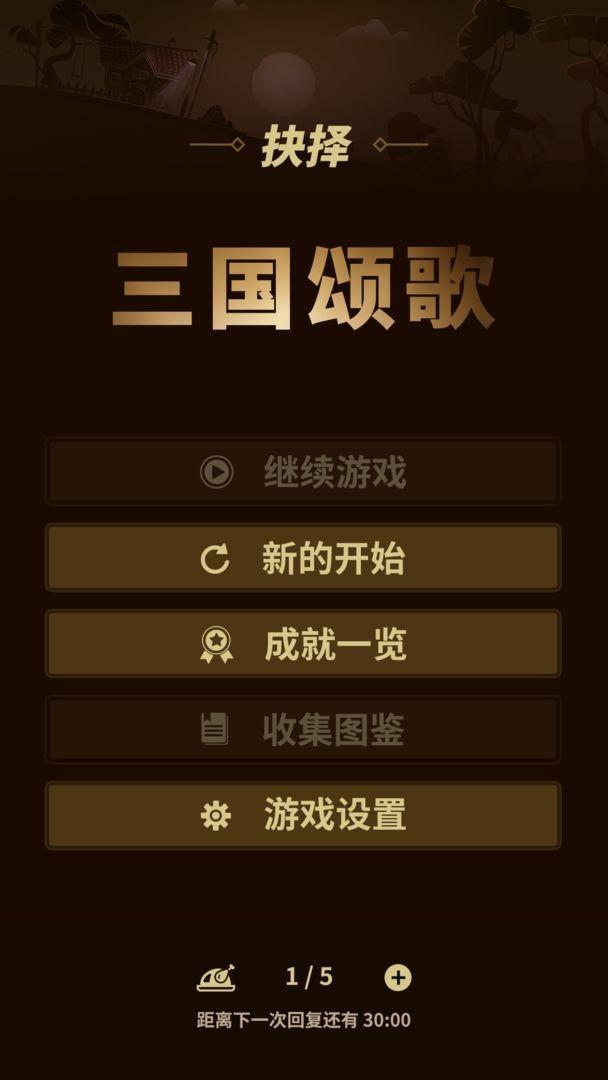The height and width of the screenshot is (1080, 608).
Task: Open 游戏设置 game settings
Action: [303, 816]
